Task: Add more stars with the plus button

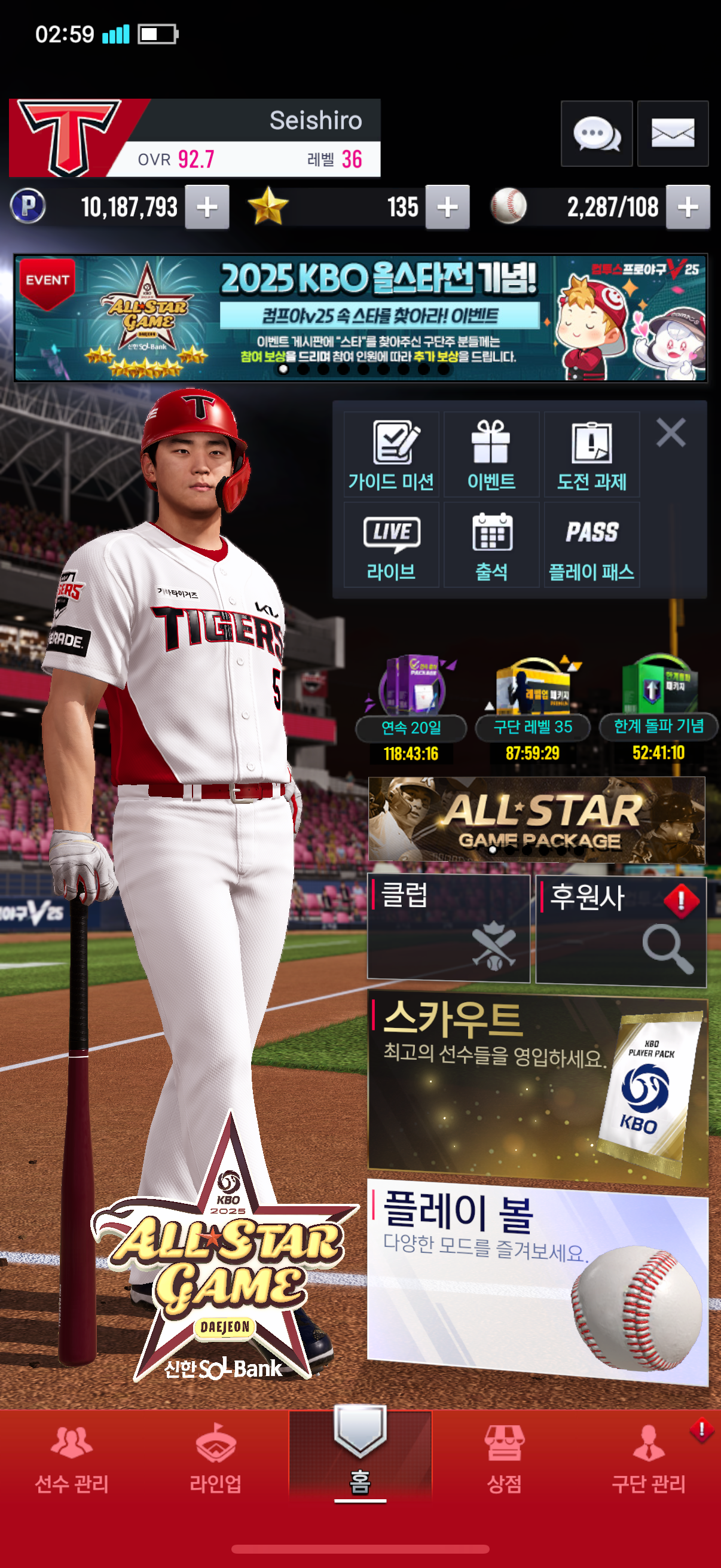Action: pyautogui.click(x=447, y=207)
